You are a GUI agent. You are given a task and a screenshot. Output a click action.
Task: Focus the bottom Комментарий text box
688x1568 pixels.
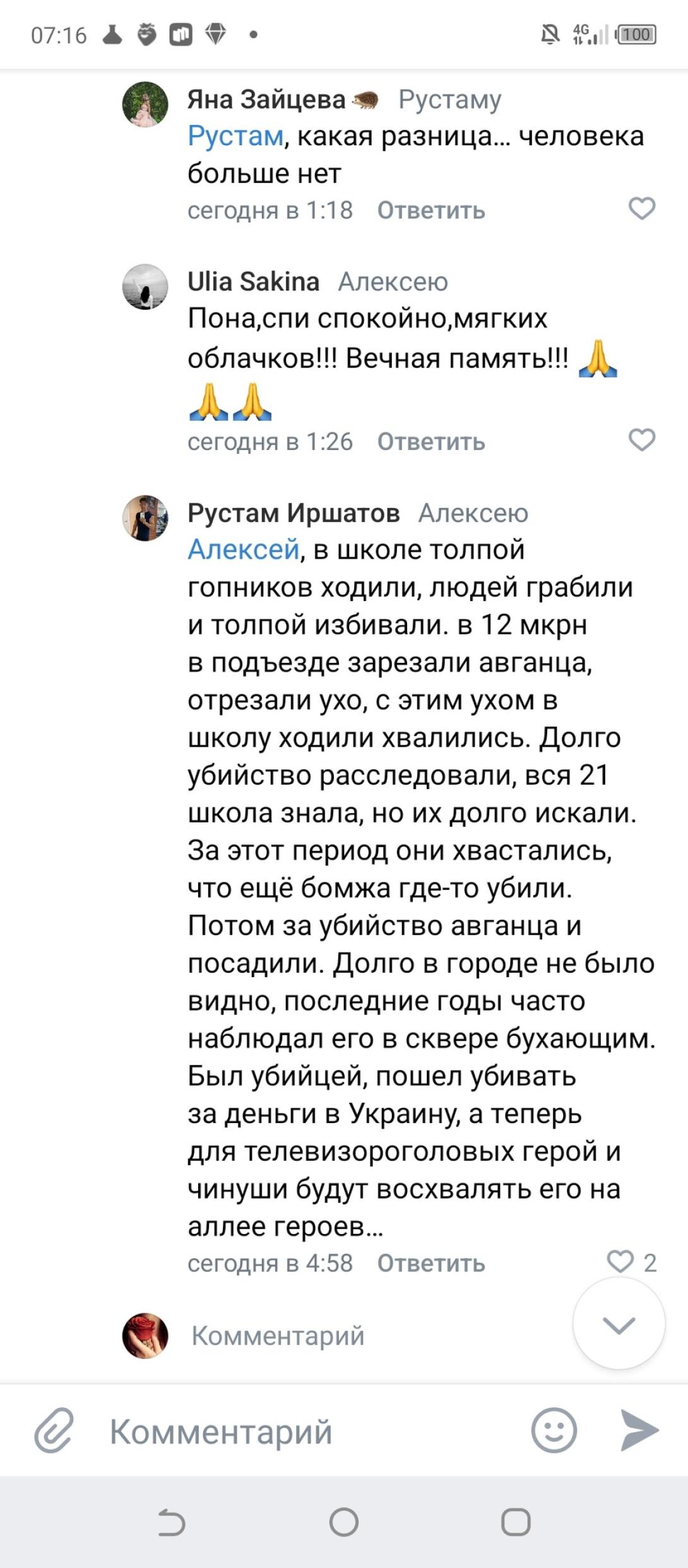click(303, 1431)
